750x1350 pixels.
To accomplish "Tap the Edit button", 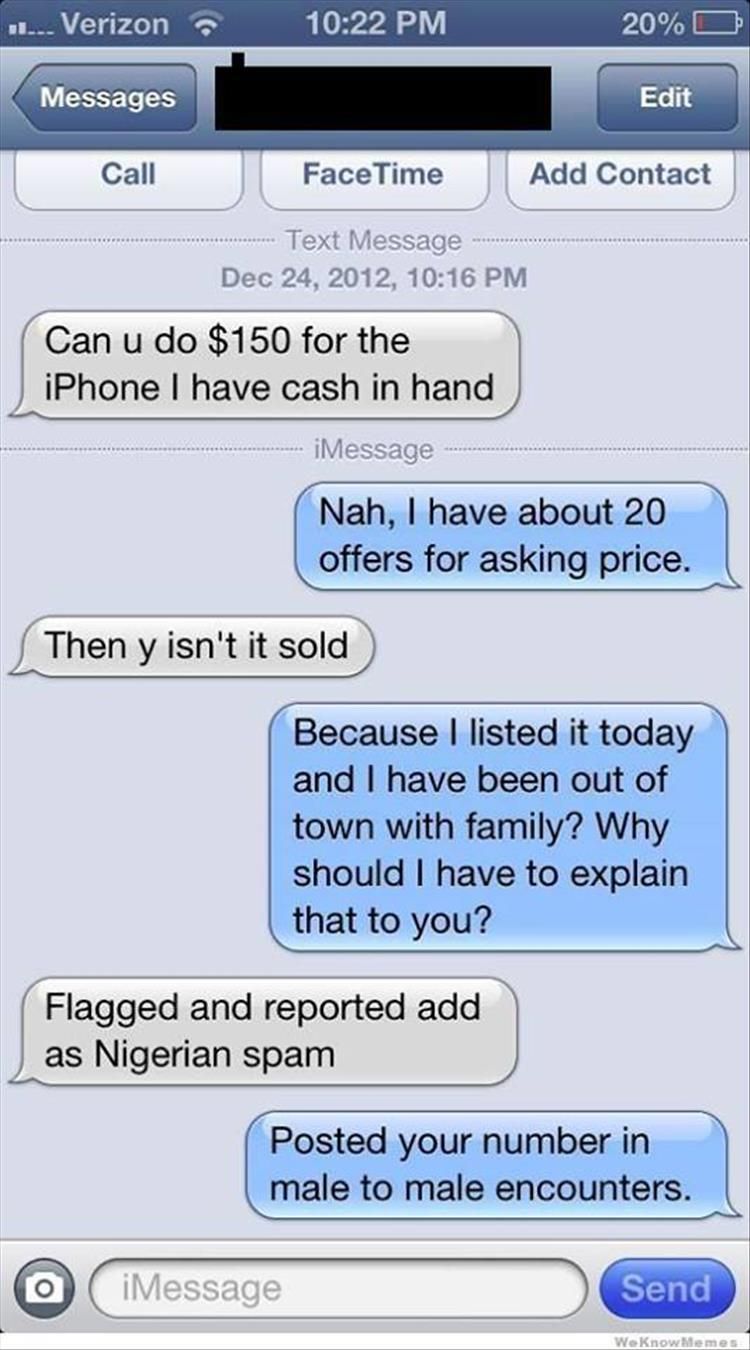I will tap(666, 97).
